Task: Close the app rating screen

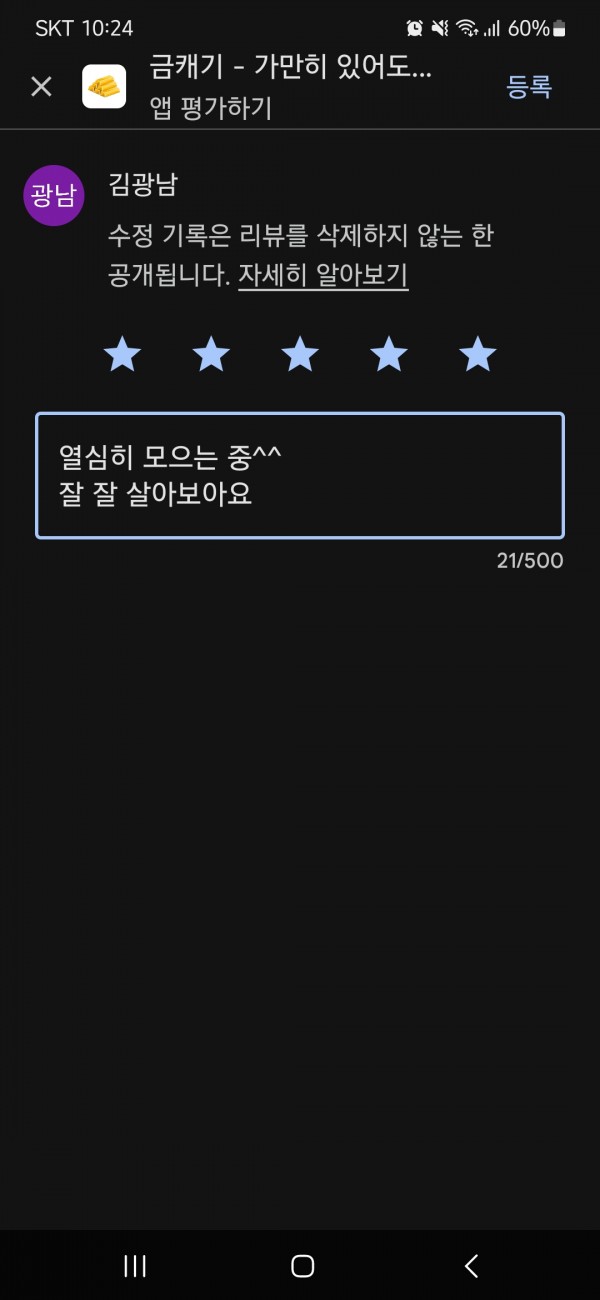Action: click(41, 87)
